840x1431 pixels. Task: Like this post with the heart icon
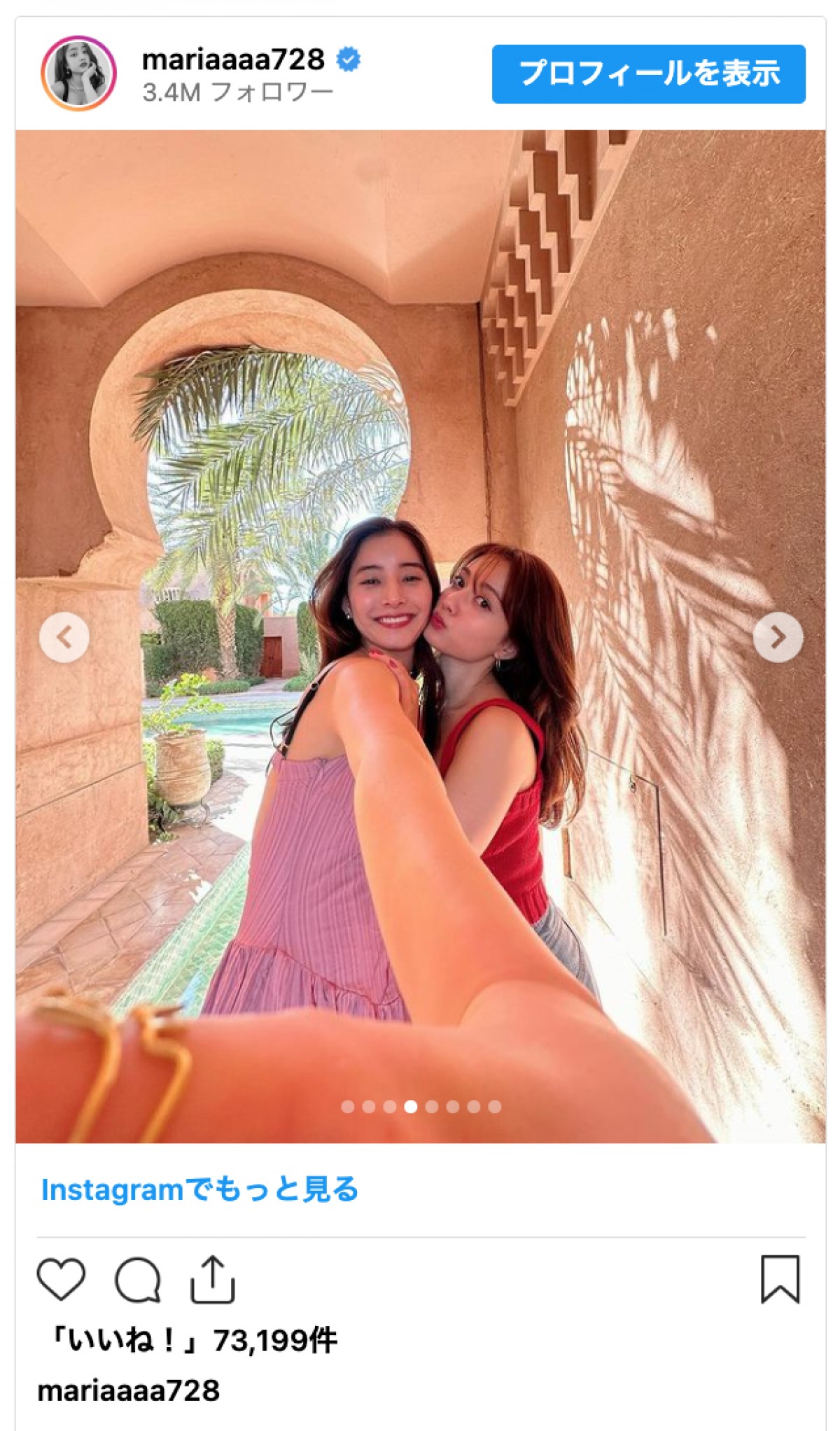click(61, 1280)
